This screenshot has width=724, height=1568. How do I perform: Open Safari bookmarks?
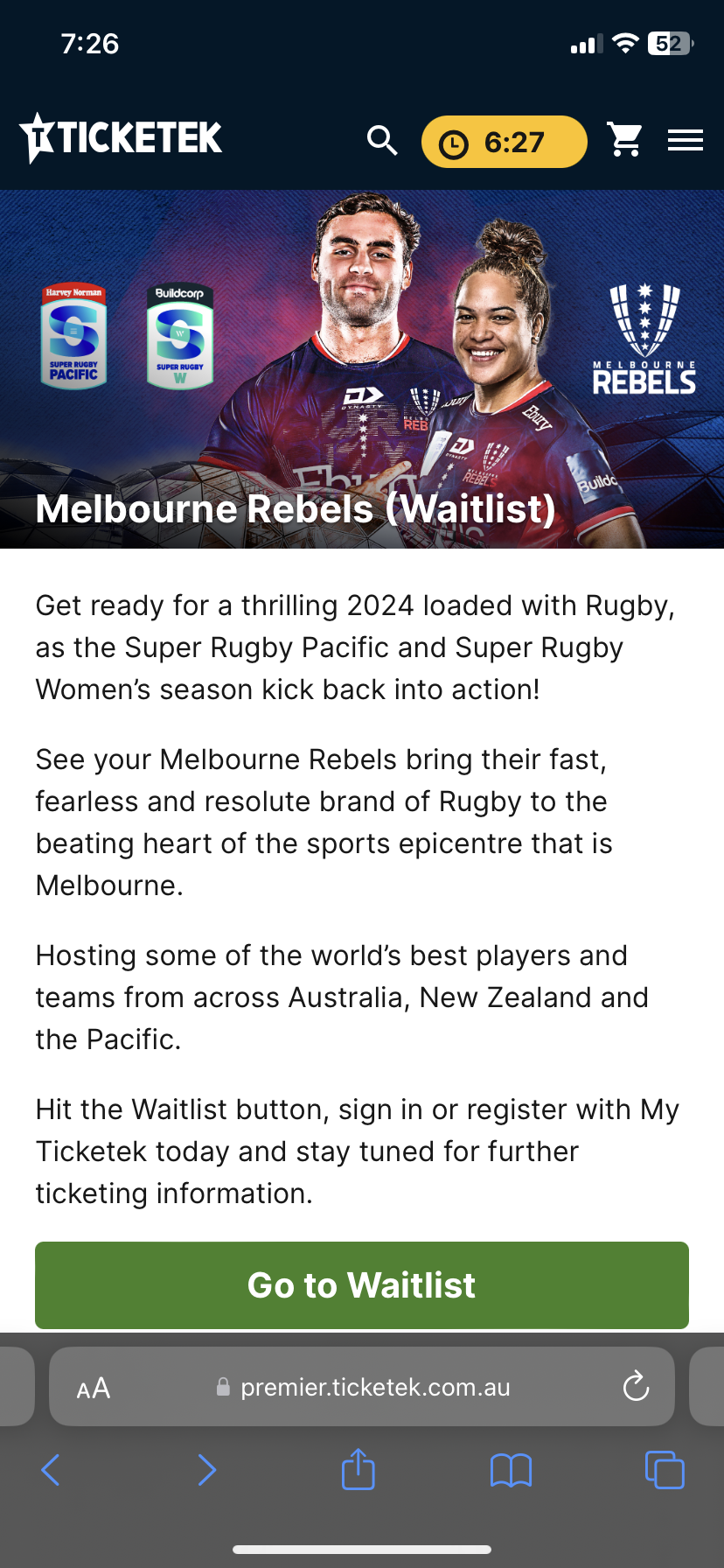click(x=511, y=1470)
